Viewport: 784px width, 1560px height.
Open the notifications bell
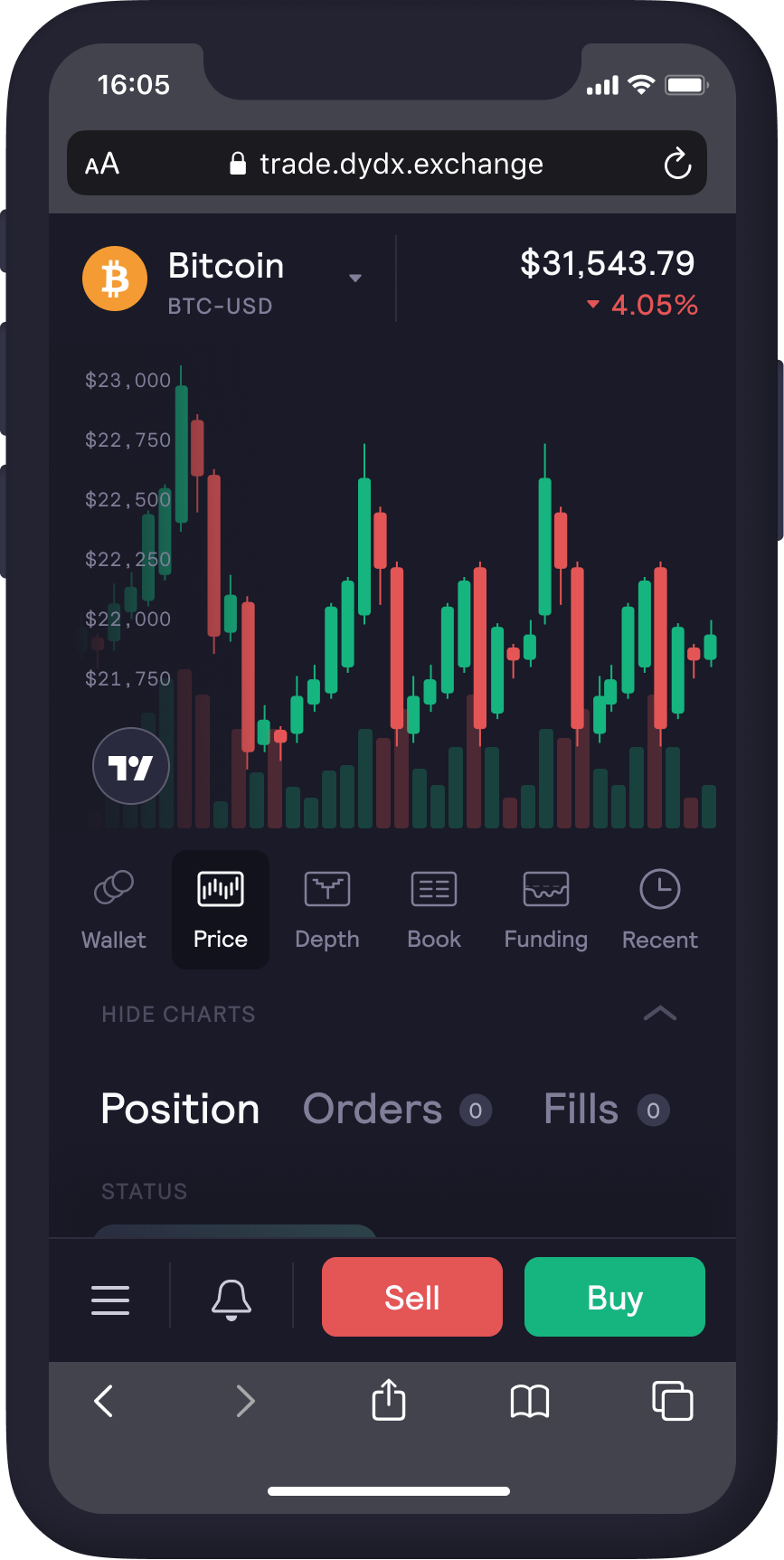pyautogui.click(x=231, y=1300)
